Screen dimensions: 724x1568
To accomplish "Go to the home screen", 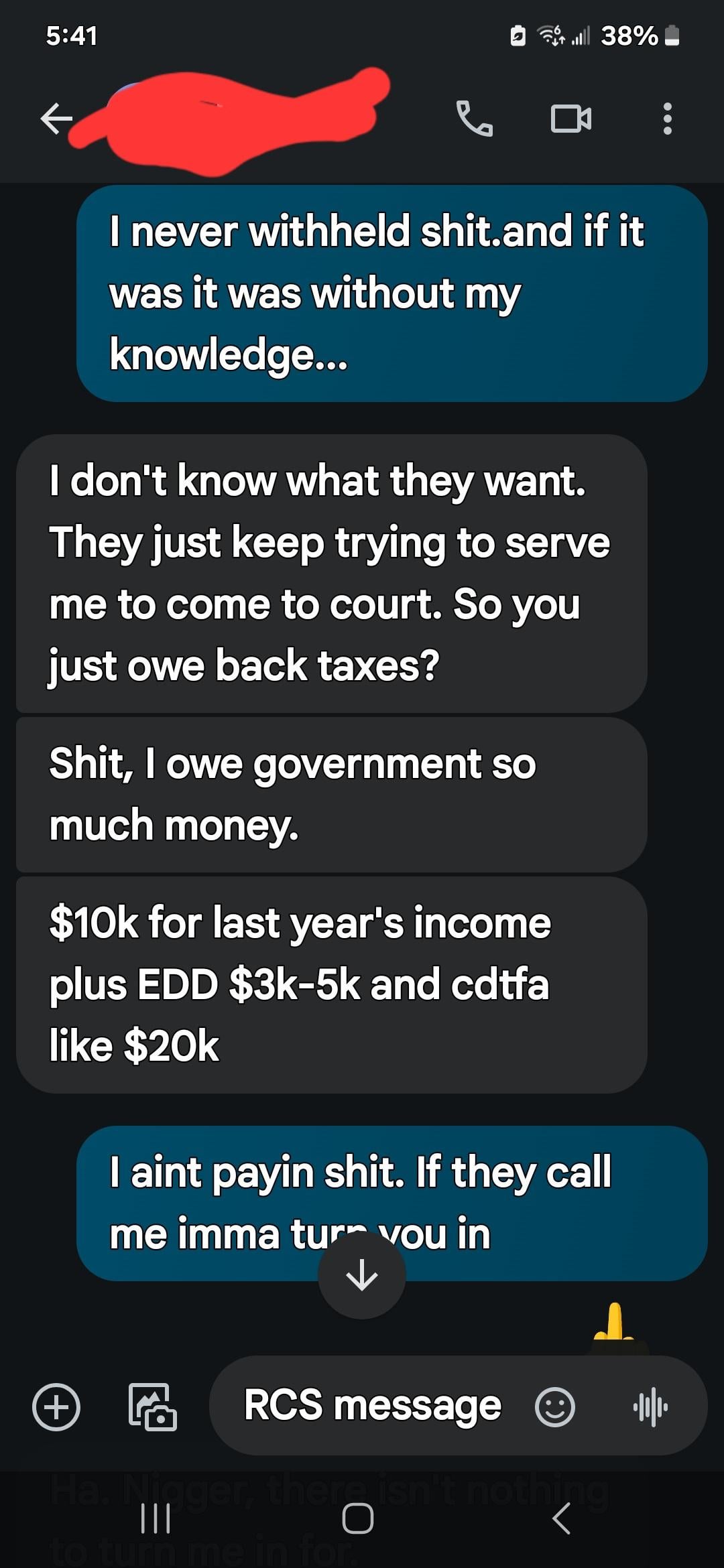I will [x=358, y=1518].
